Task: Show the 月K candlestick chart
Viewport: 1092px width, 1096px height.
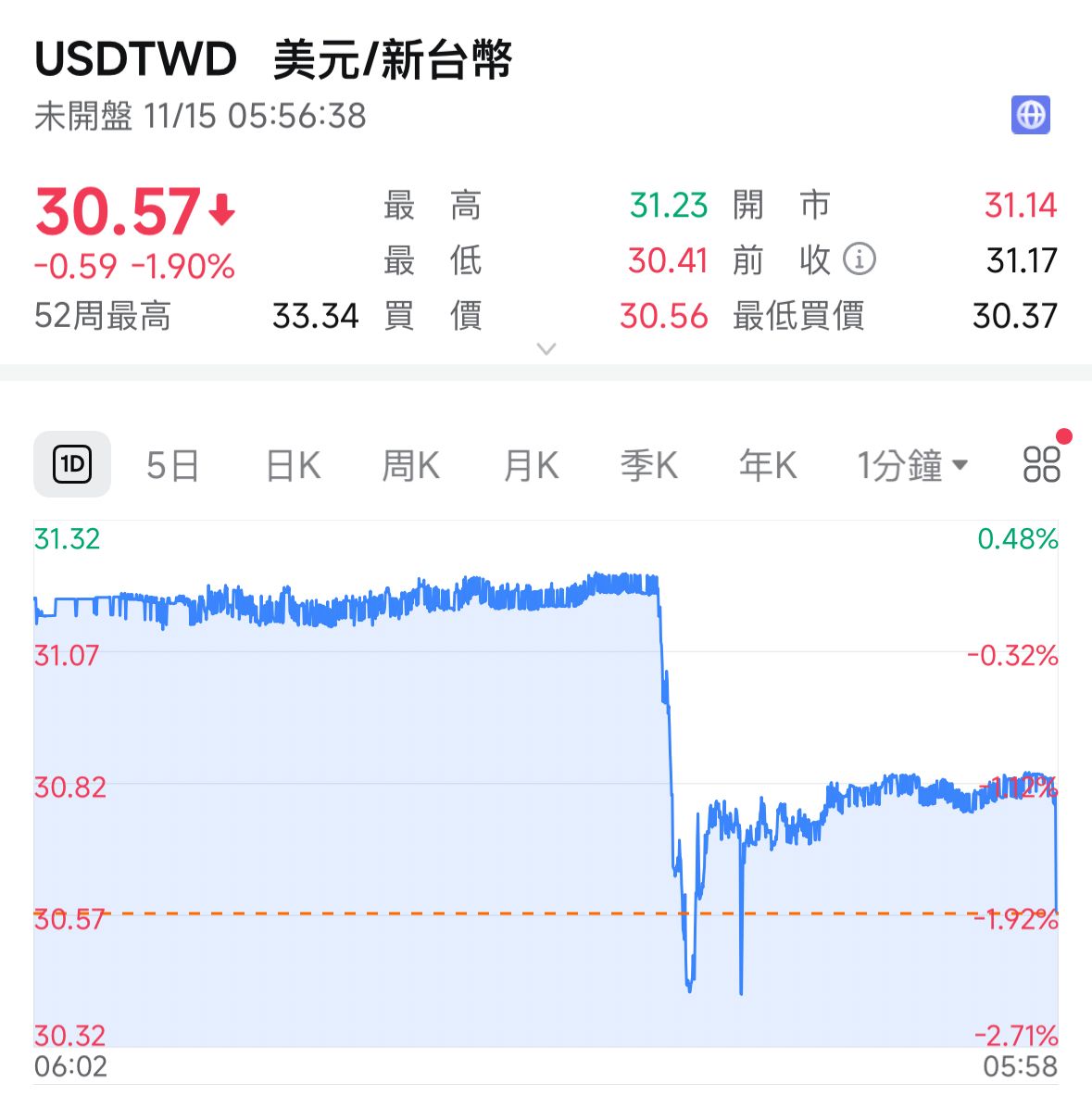Action: tap(531, 465)
